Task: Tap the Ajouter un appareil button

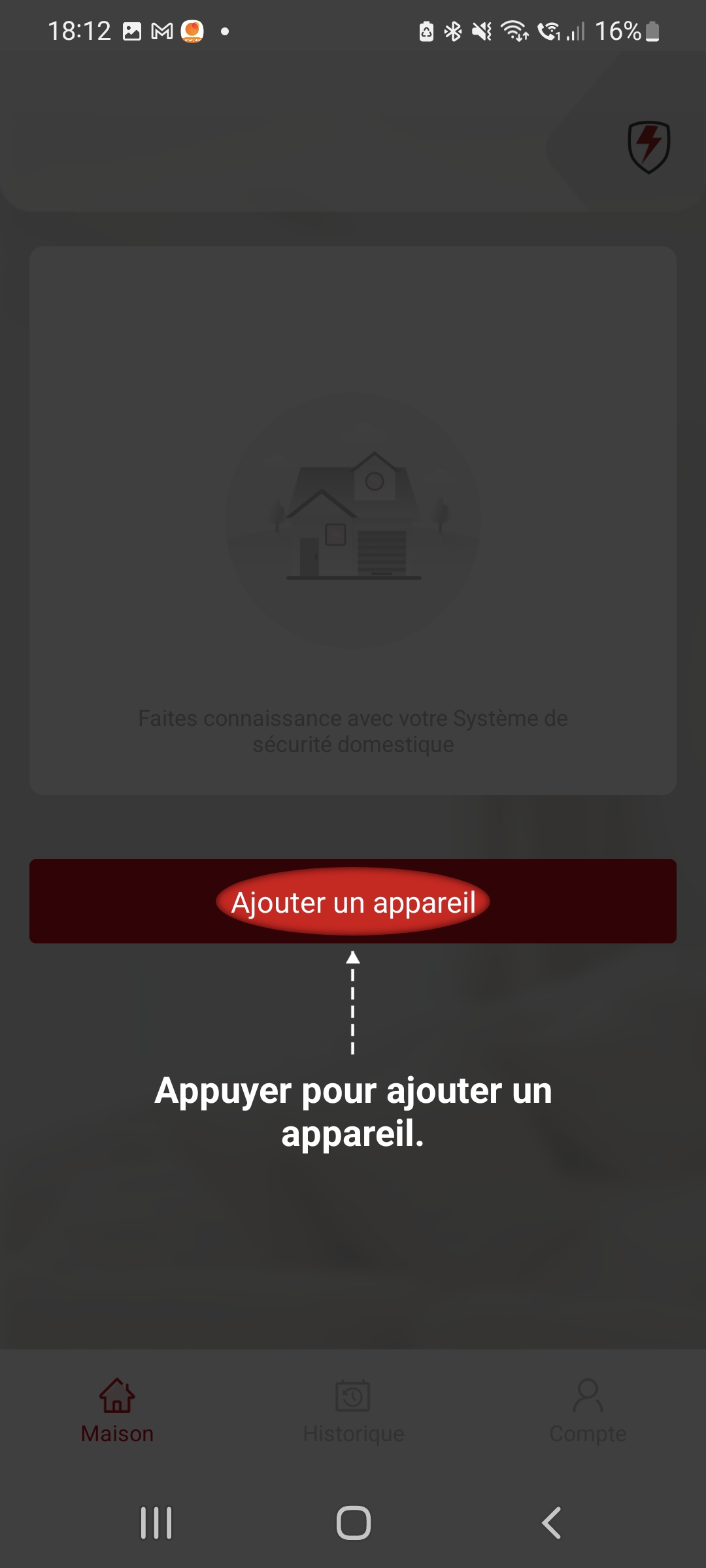Action: [x=353, y=902]
